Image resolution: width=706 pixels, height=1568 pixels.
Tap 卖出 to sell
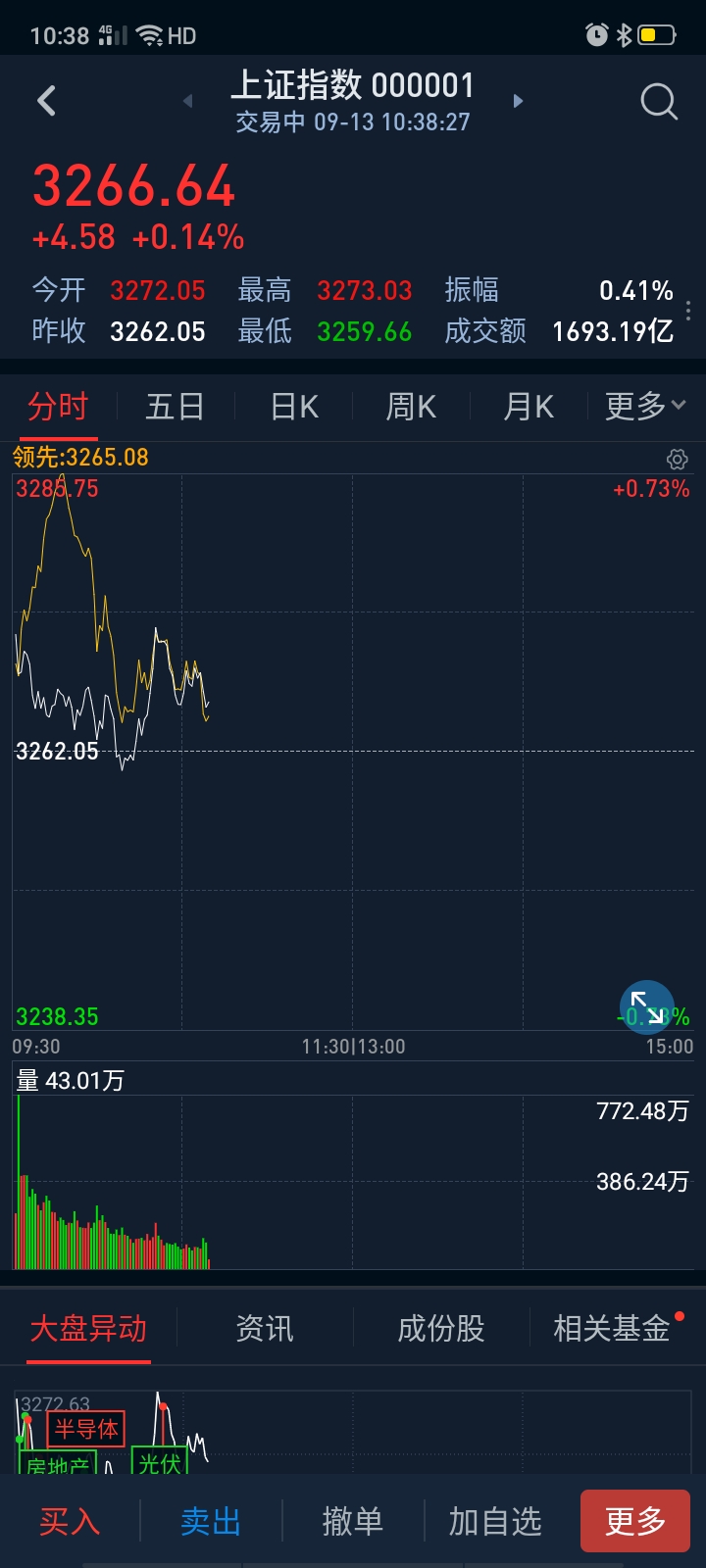(x=211, y=1521)
